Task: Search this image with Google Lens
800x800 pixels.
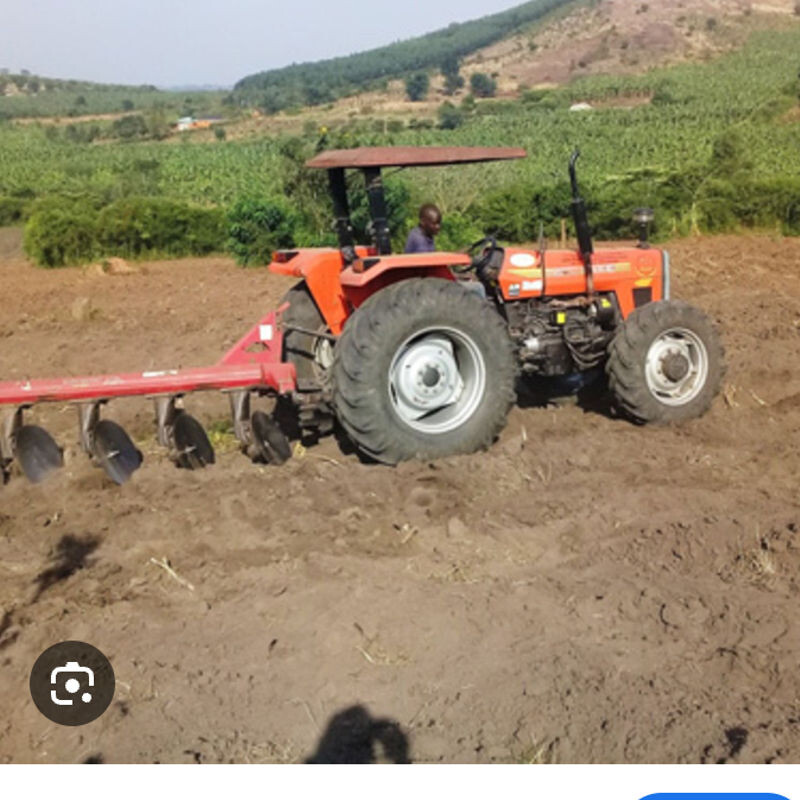Action: (x=72, y=683)
